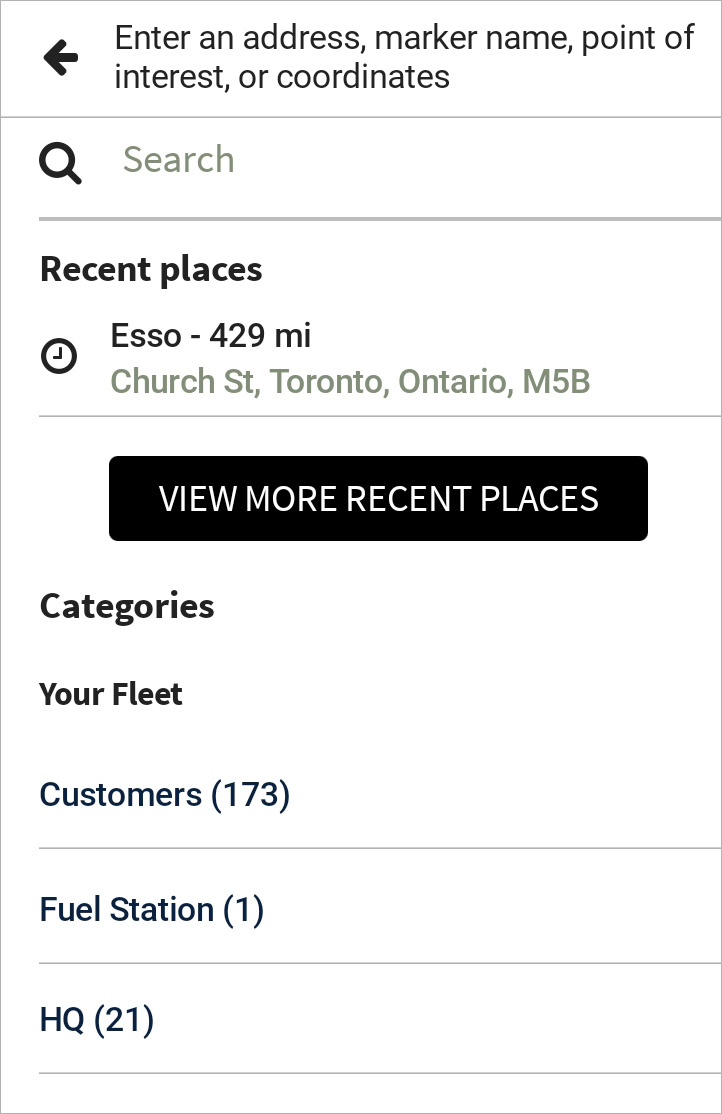Click the Your Fleet group label
722x1114 pixels.
point(110,694)
